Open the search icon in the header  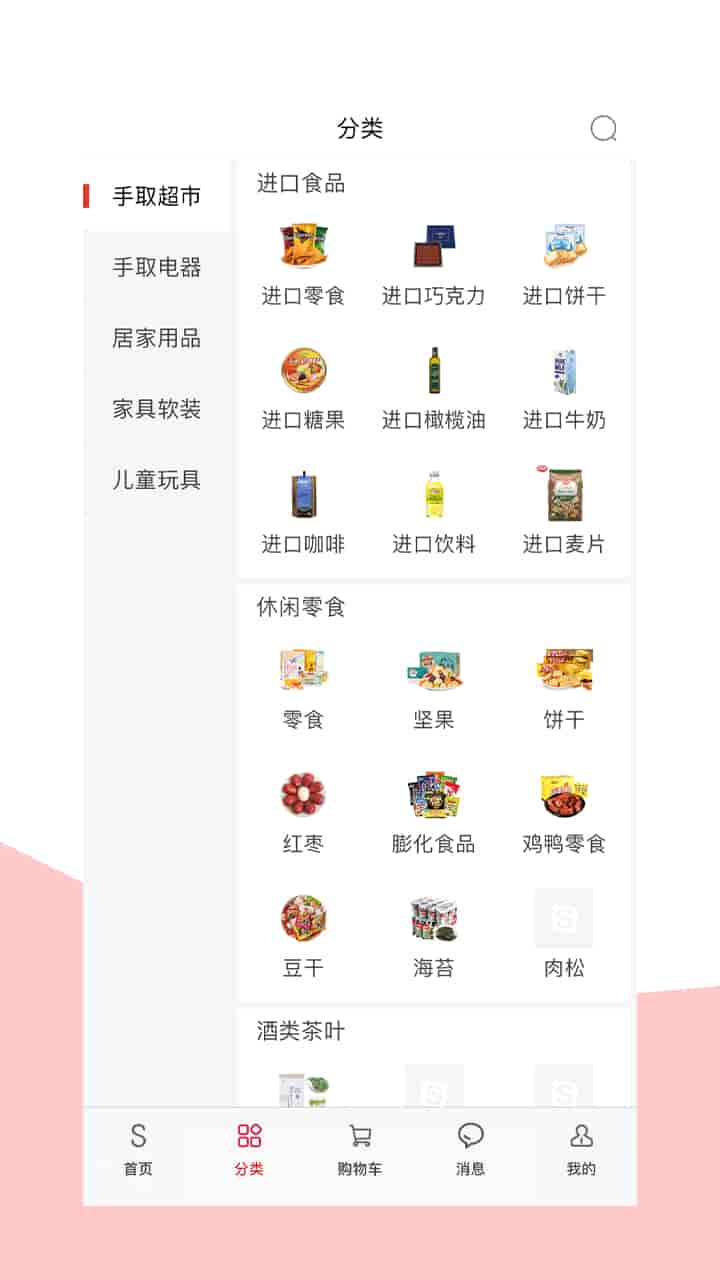pos(603,128)
